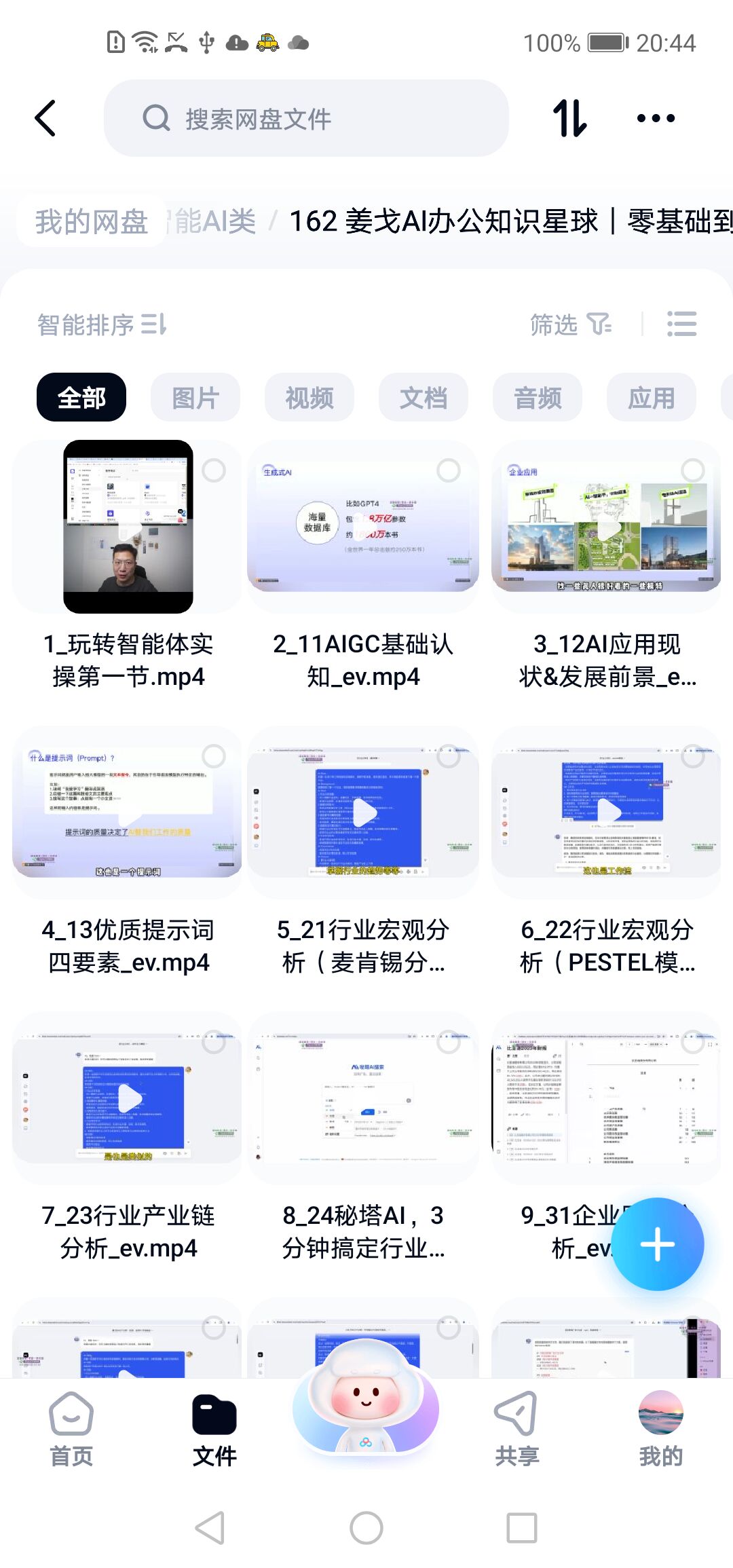Open the three-dot overflow menu
Screen dimensions: 733x1568
[656, 118]
